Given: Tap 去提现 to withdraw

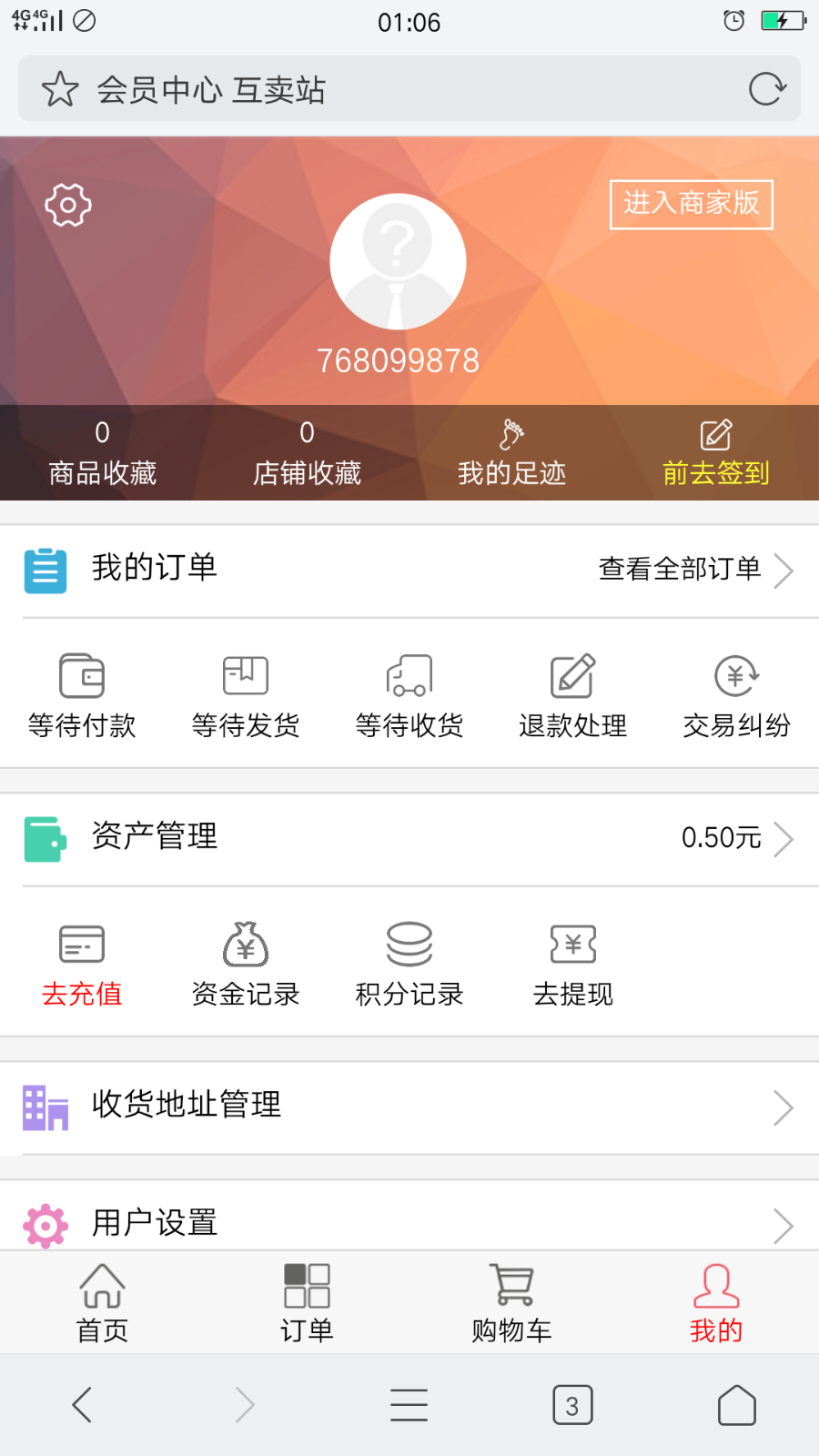Looking at the screenshot, I should pyautogui.click(x=573, y=965).
